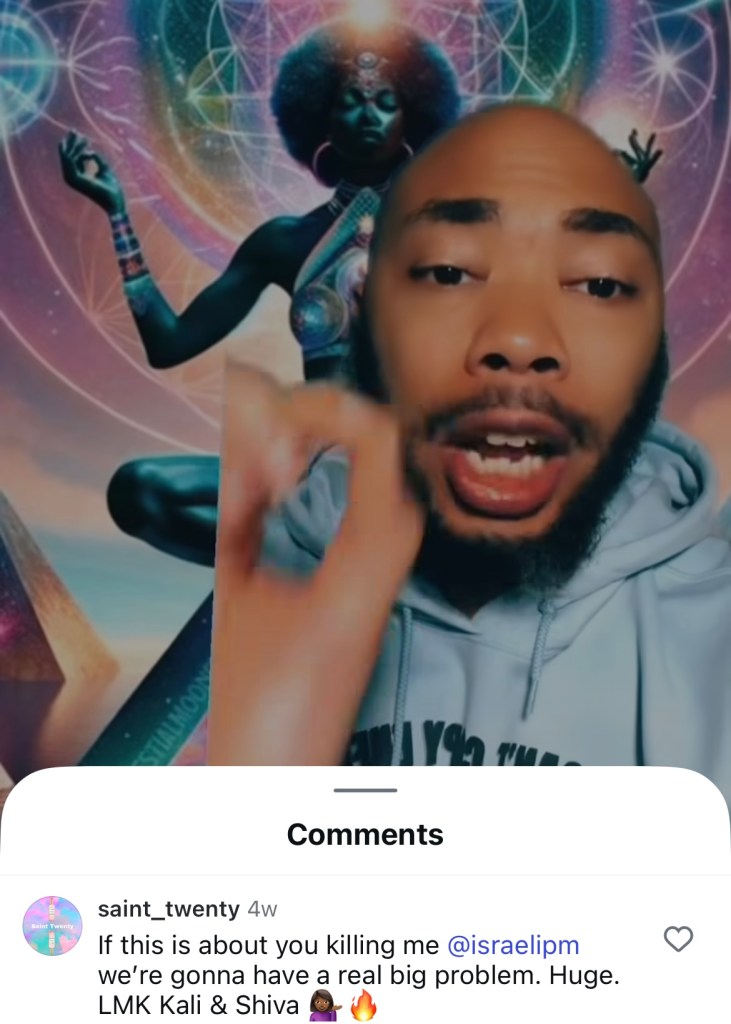
Task: Open saint_twenty's profile picture
Action: click(x=52, y=925)
